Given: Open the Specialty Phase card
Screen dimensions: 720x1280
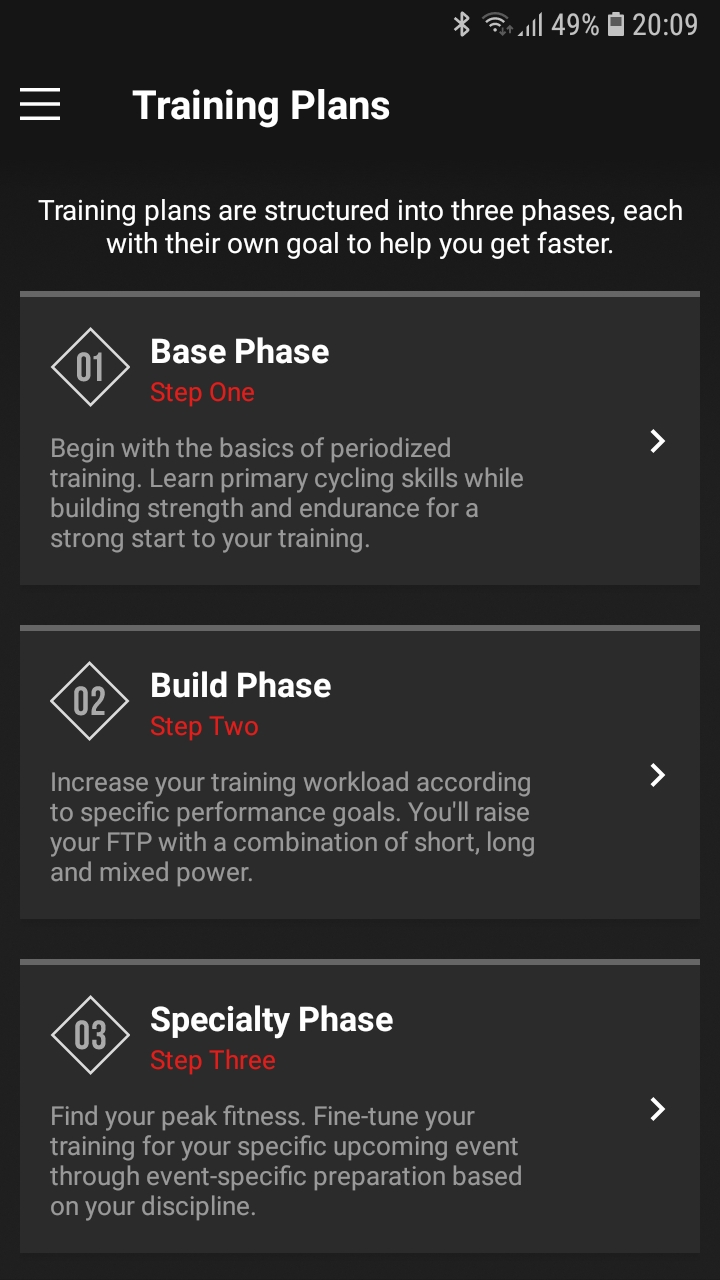Looking at the screenshot, I should (360, 1108).
